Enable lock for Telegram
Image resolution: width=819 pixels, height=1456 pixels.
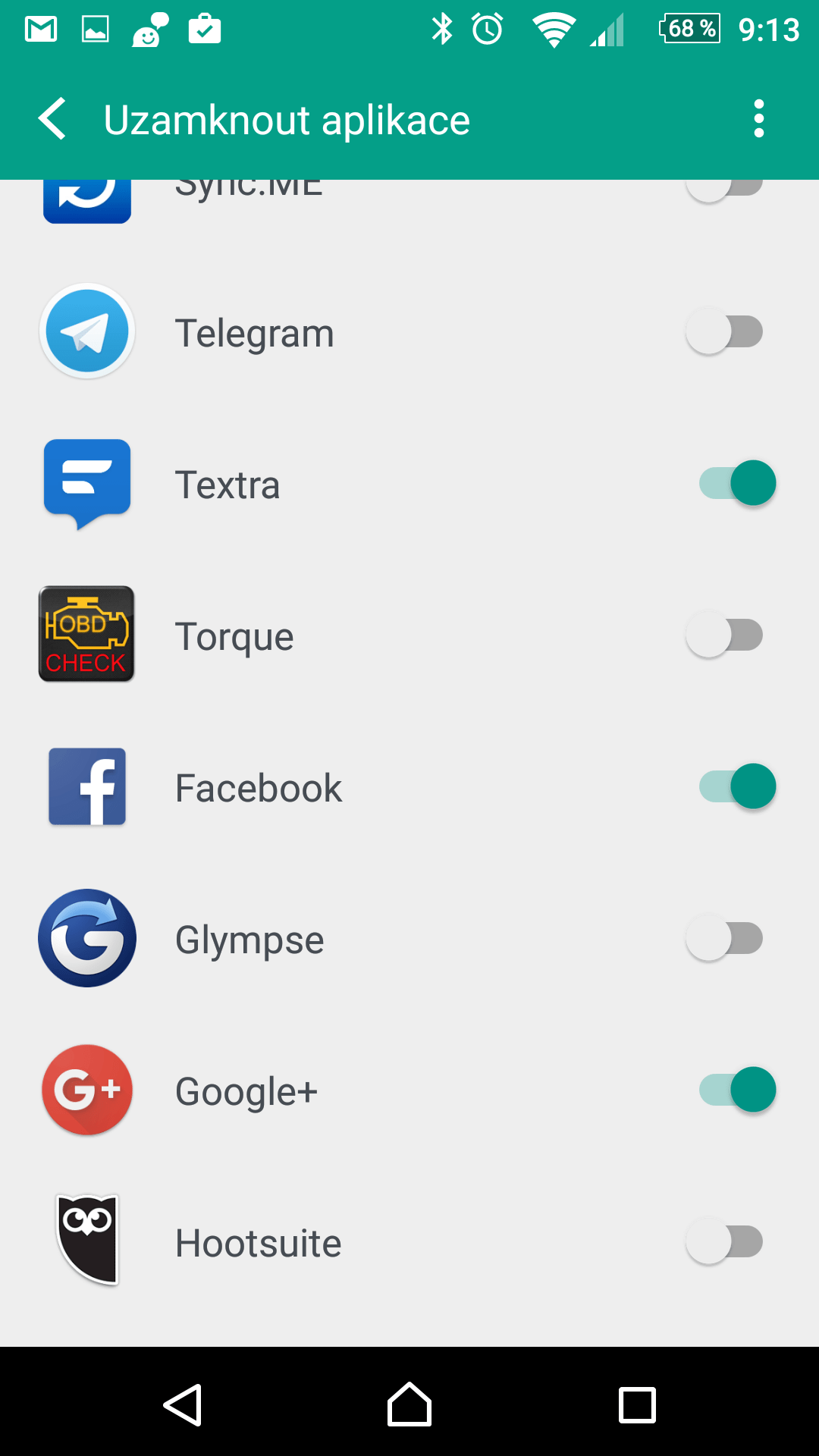724,331
